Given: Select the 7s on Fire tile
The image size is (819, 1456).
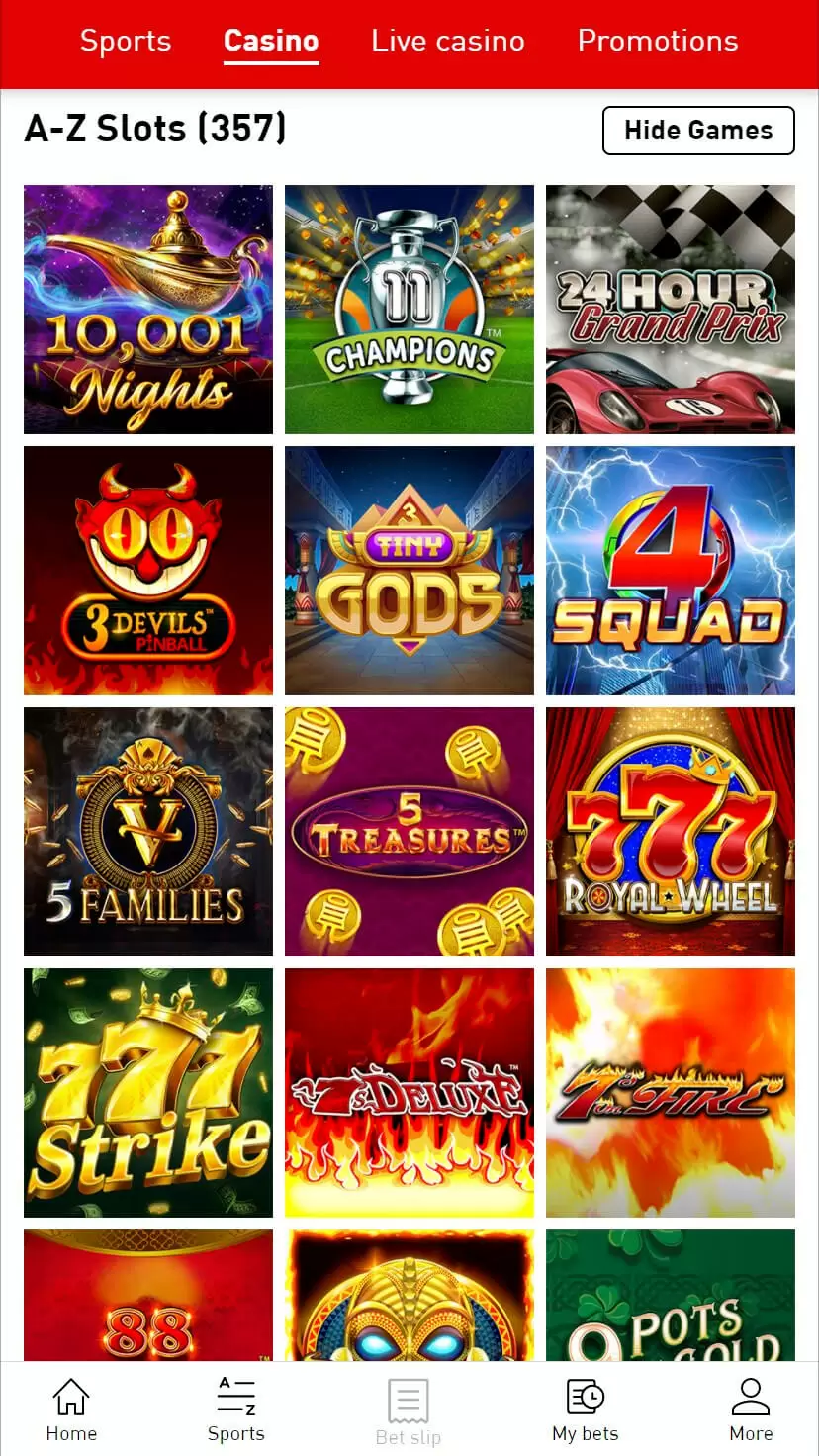Looking at the screenshot, I should [671, 1093].
